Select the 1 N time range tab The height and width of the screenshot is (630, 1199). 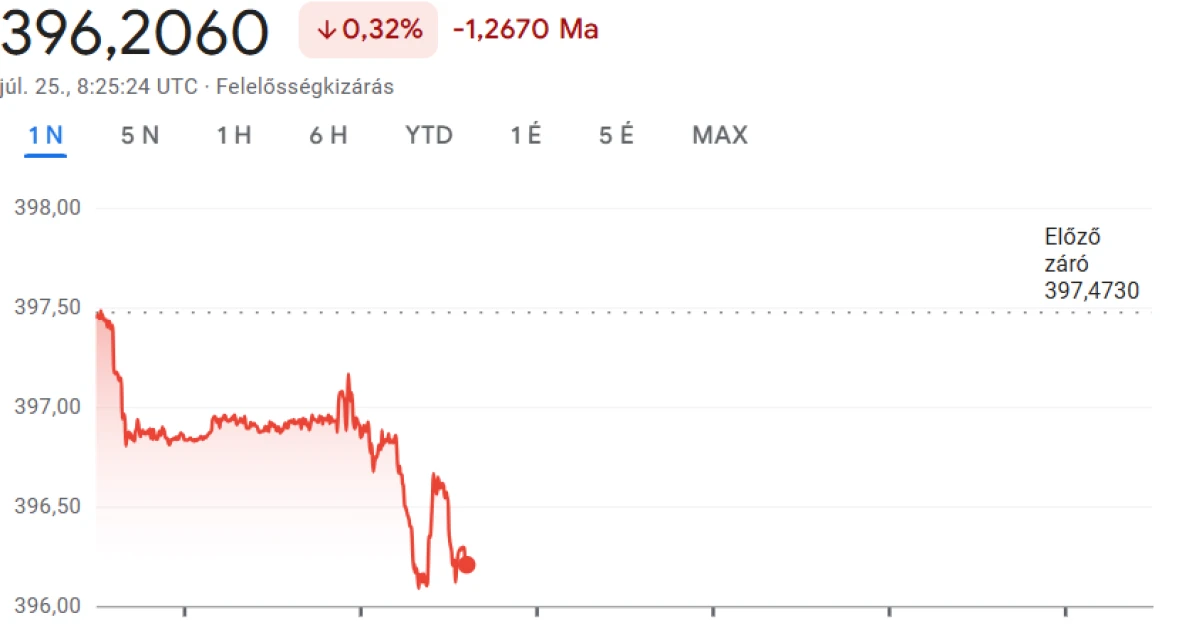tap(45, 135)
